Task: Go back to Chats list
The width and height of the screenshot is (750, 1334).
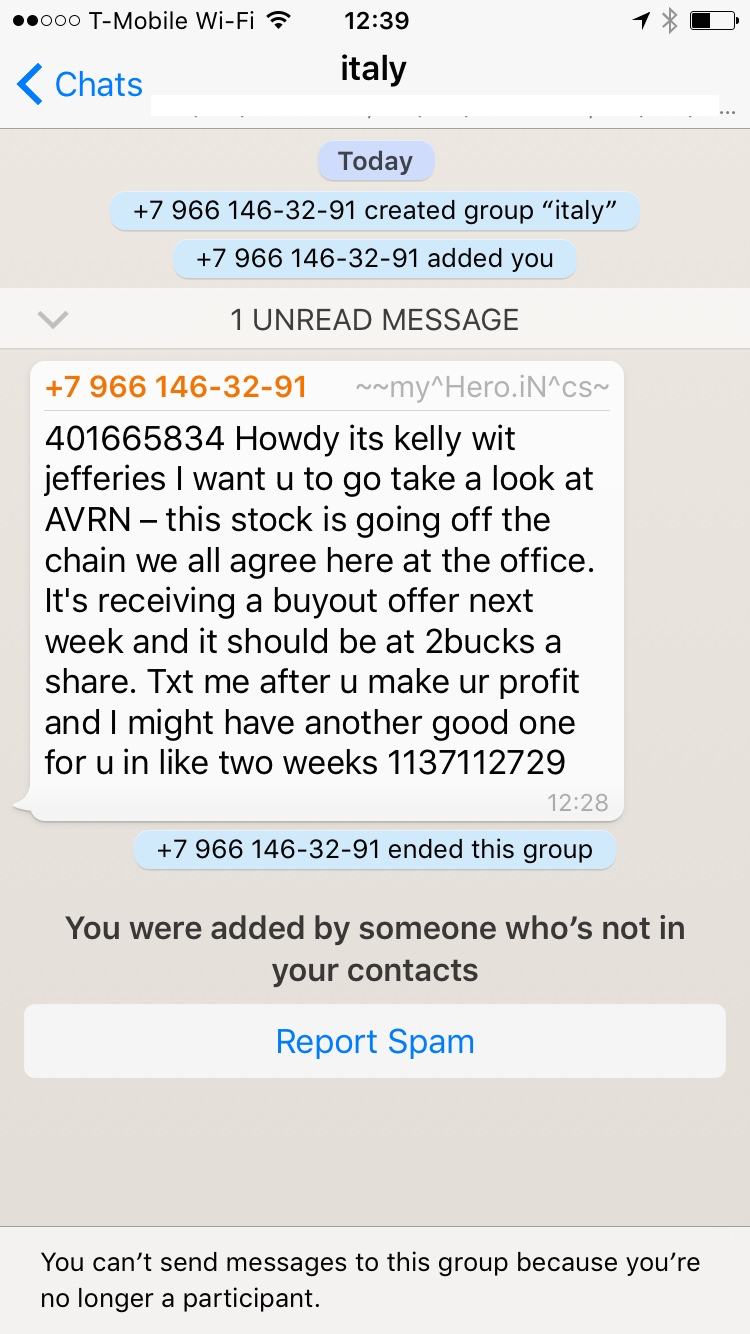Action: 80,85
